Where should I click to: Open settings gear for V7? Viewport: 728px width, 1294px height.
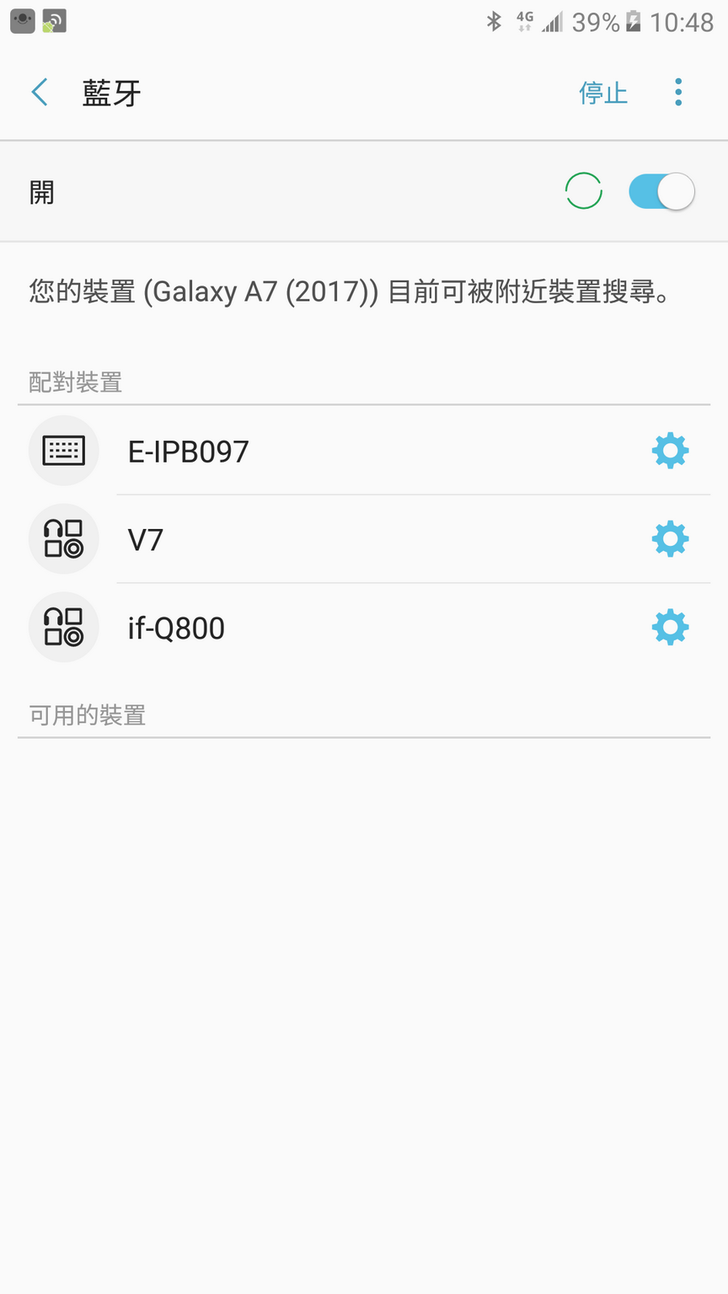[669, 540]
